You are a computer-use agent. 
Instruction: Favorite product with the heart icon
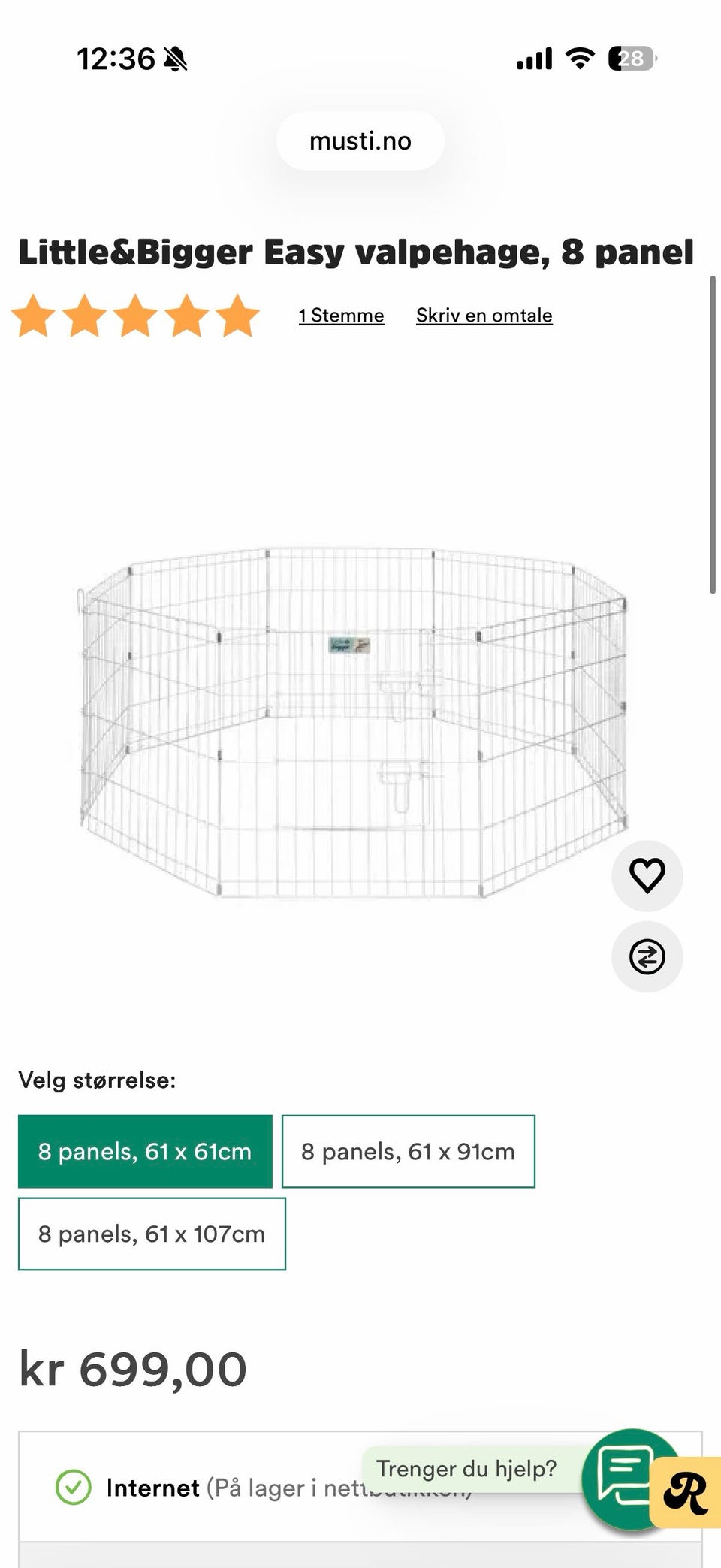pos(647,877)
